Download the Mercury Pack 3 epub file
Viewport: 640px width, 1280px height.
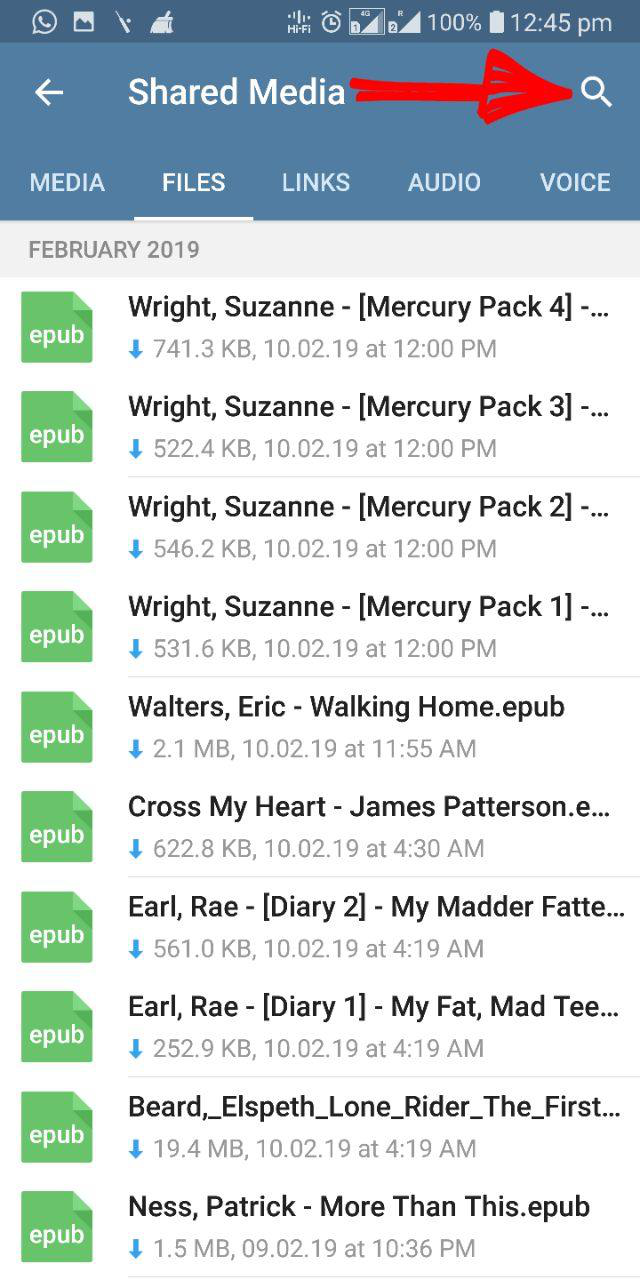(x=57, y=428)
